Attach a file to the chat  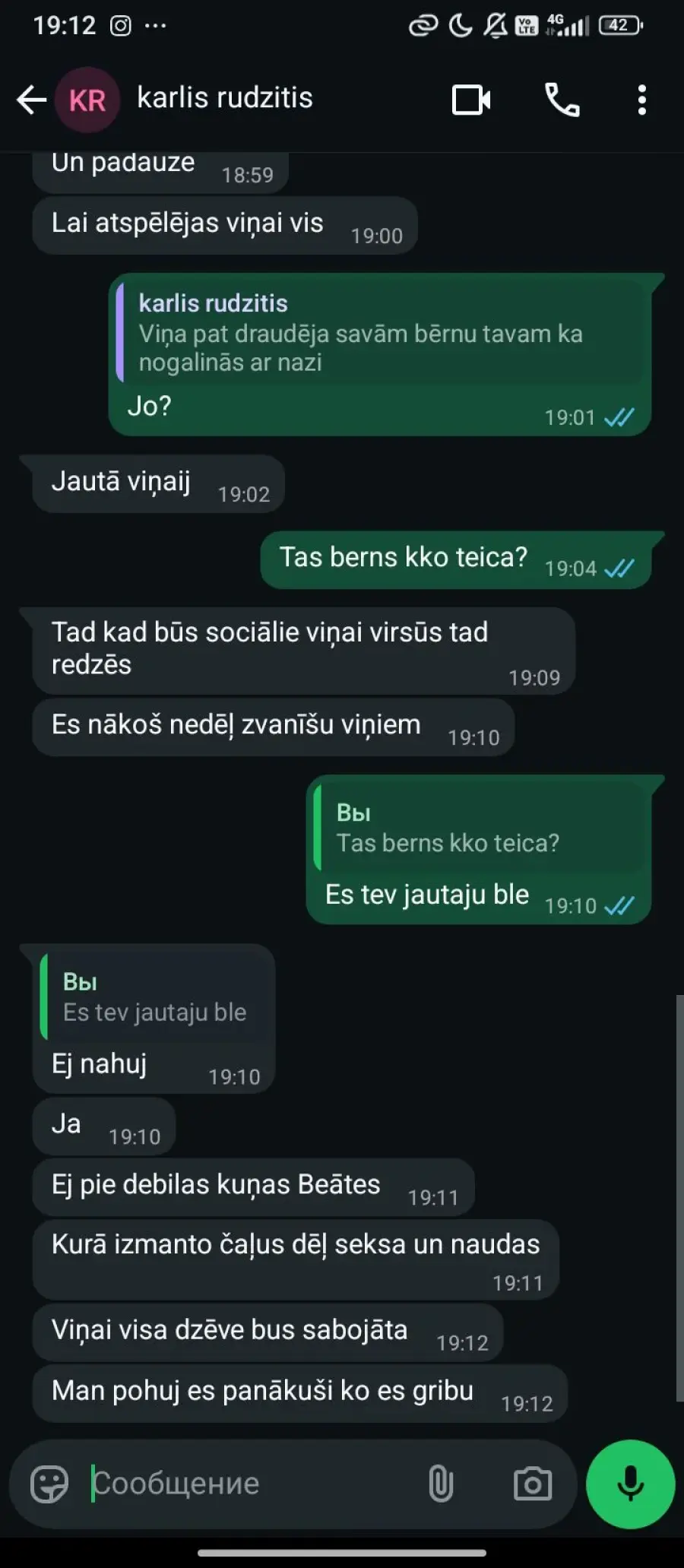441,1483
